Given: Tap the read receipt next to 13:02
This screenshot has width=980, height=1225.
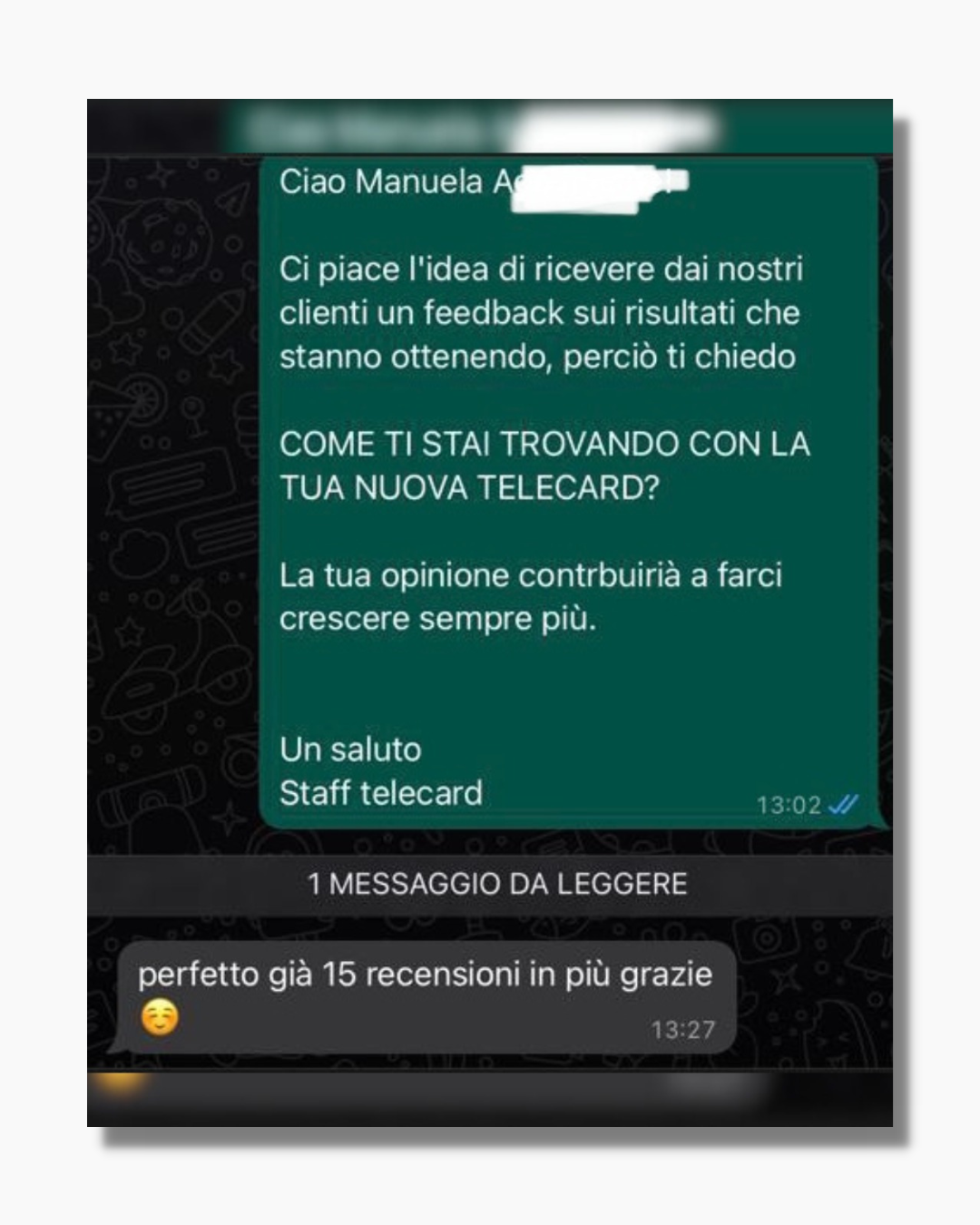Looking at the screenshot, I should click(x=845, y=803).
